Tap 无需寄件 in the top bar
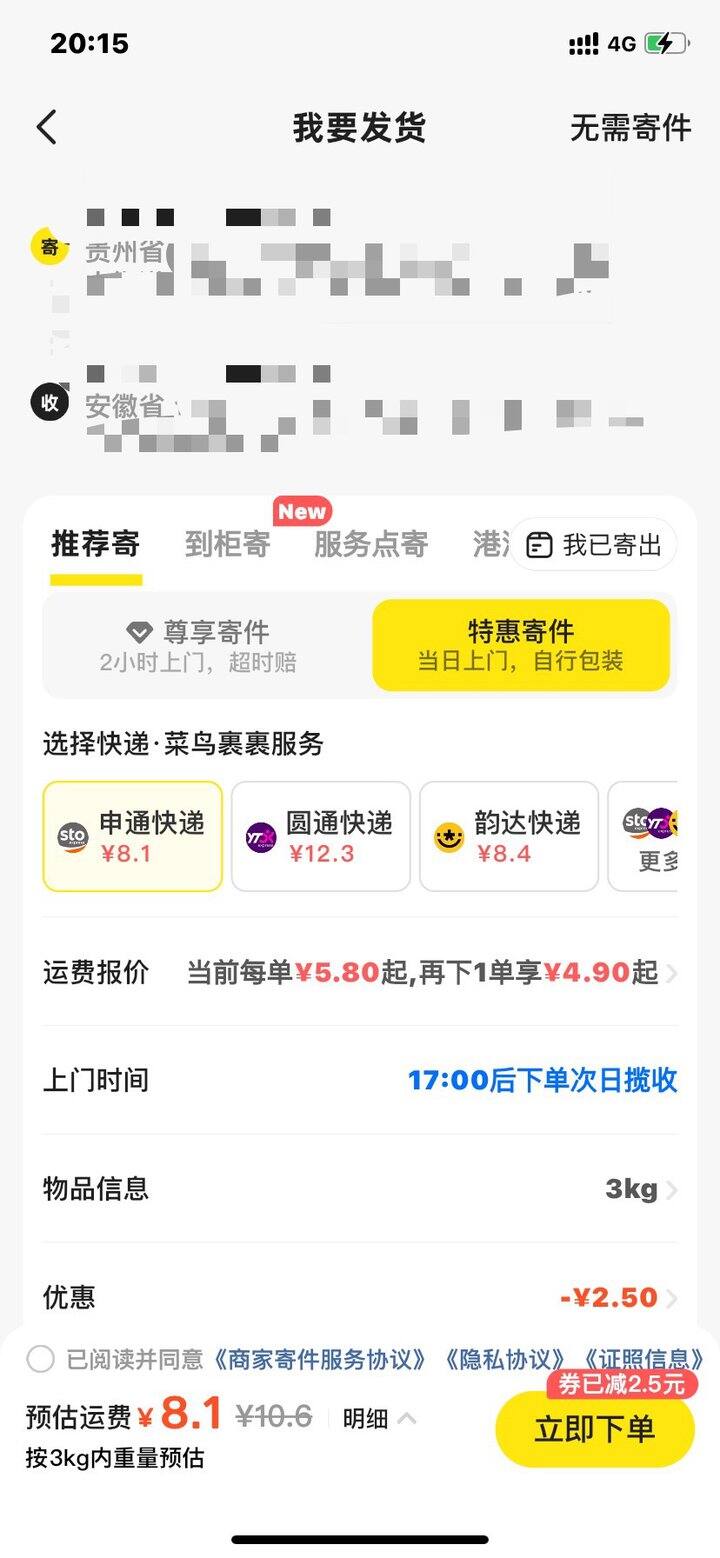720x1558 pixels. [630, 128]
